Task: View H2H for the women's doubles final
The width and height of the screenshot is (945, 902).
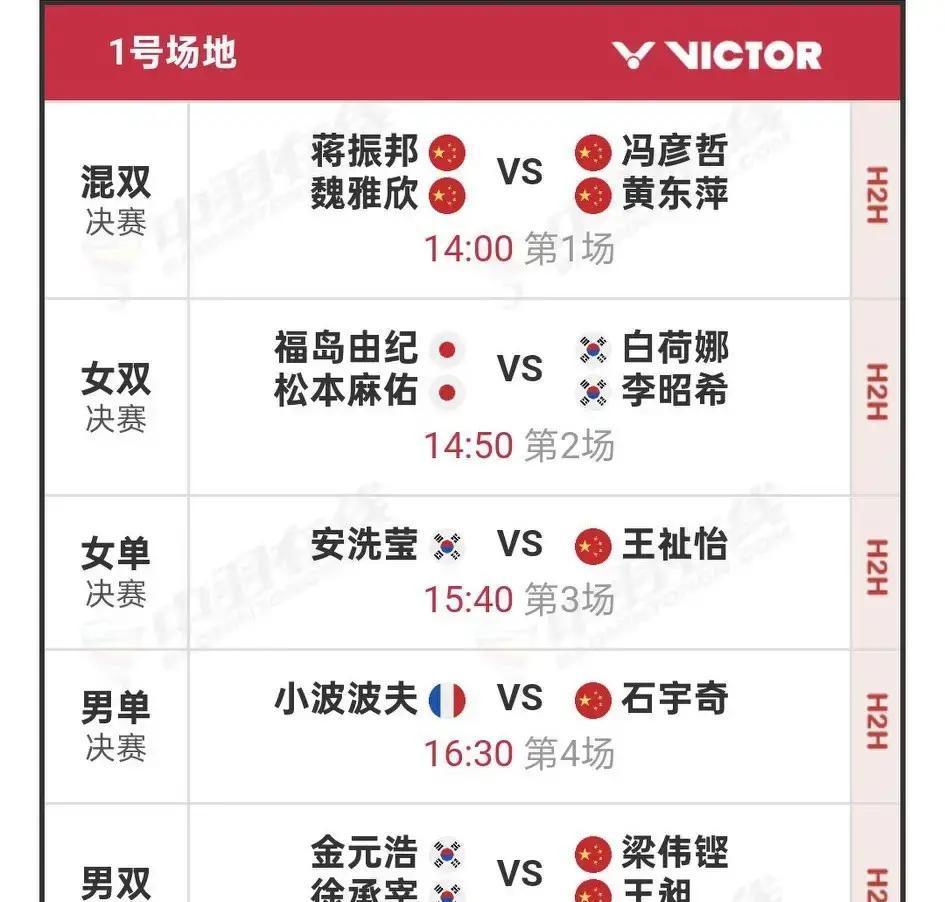Action: (876, 392)
